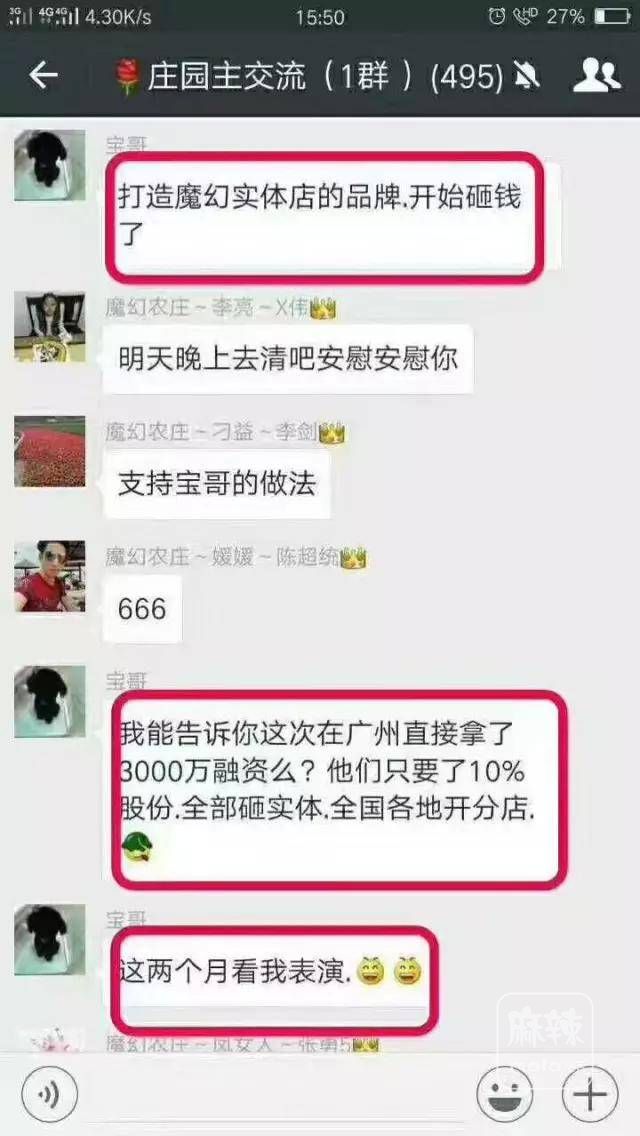The image size is (640, 1136).
Task: Open the group members info icon
Action: pyautogui.click(x=596, y=76)
